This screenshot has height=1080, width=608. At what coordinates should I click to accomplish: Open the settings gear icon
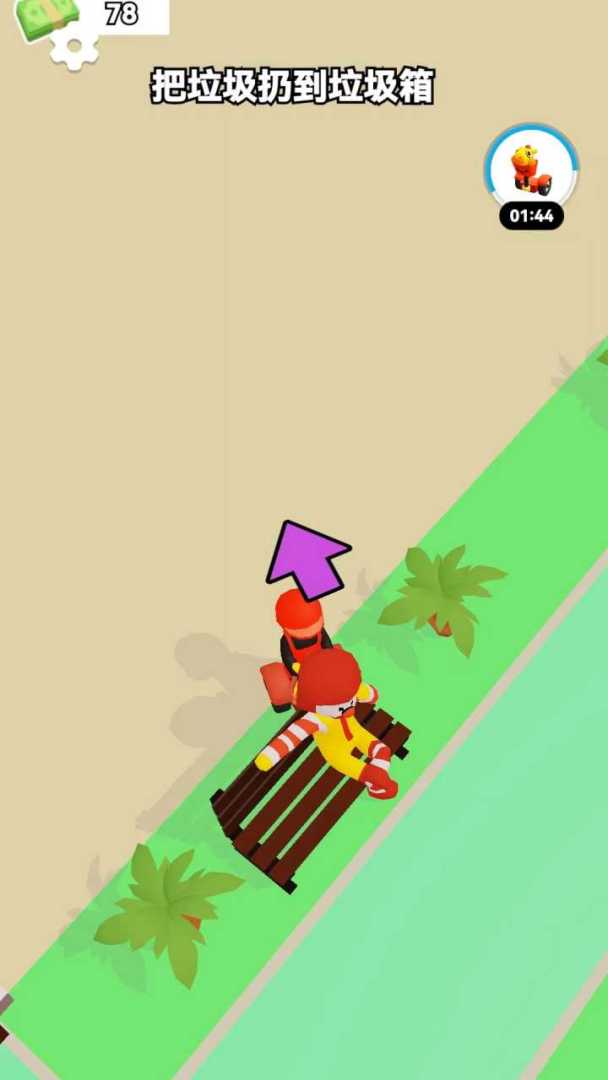75,50
